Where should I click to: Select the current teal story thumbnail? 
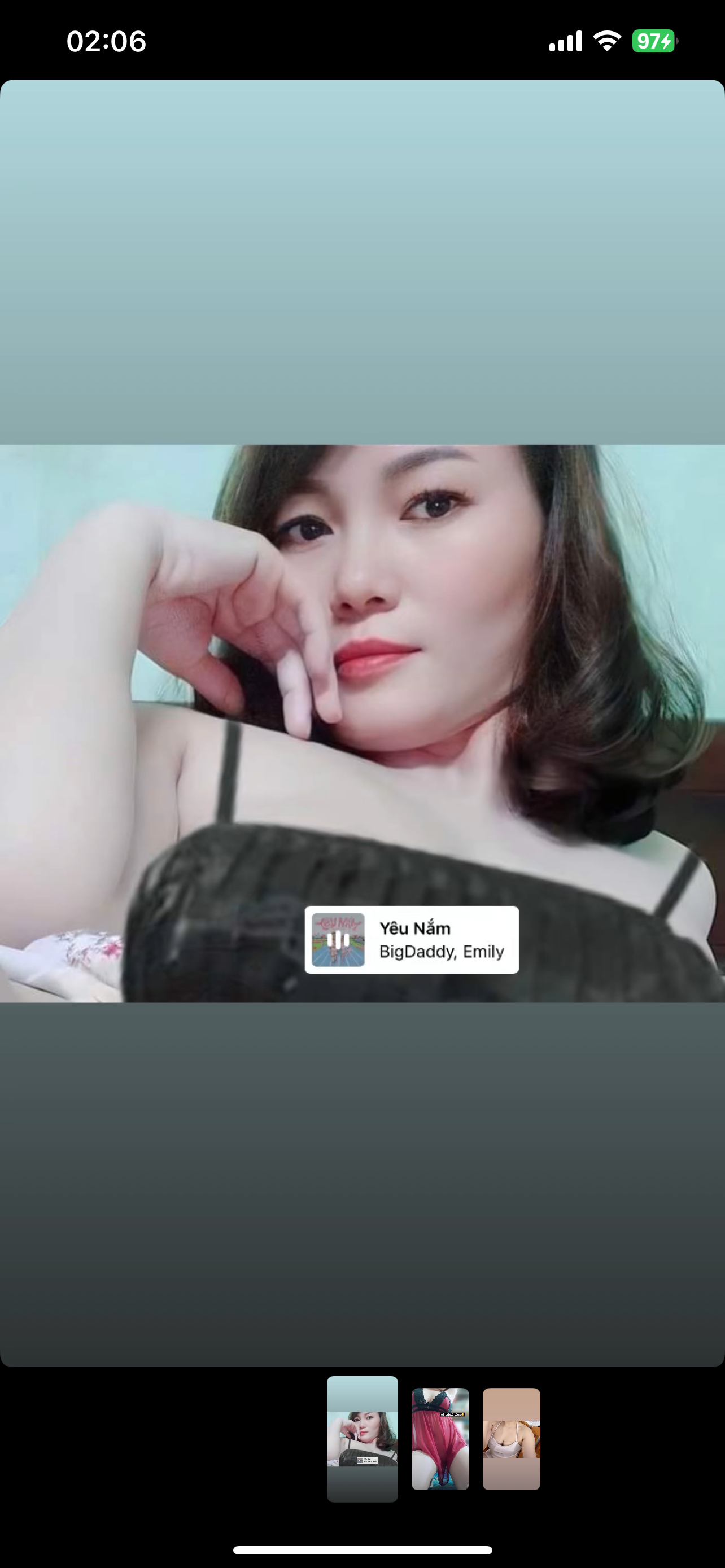362,1439
